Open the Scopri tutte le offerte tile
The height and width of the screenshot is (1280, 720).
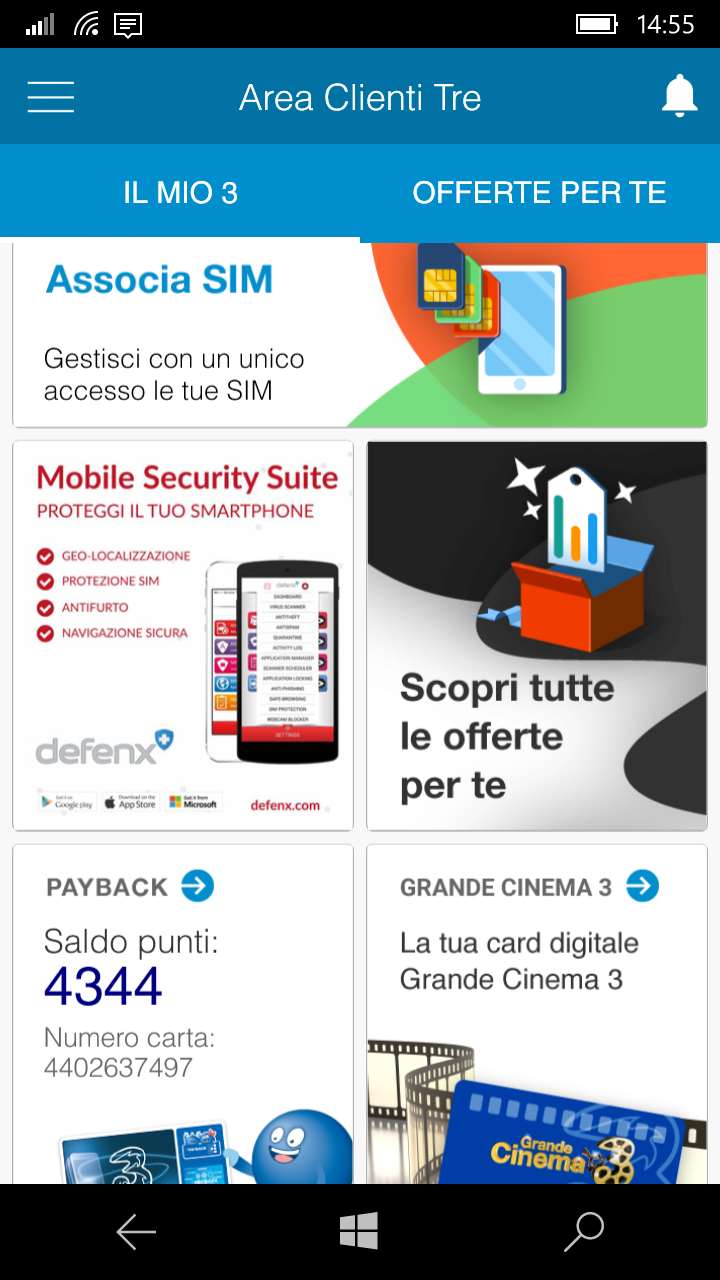pos(537,635)
